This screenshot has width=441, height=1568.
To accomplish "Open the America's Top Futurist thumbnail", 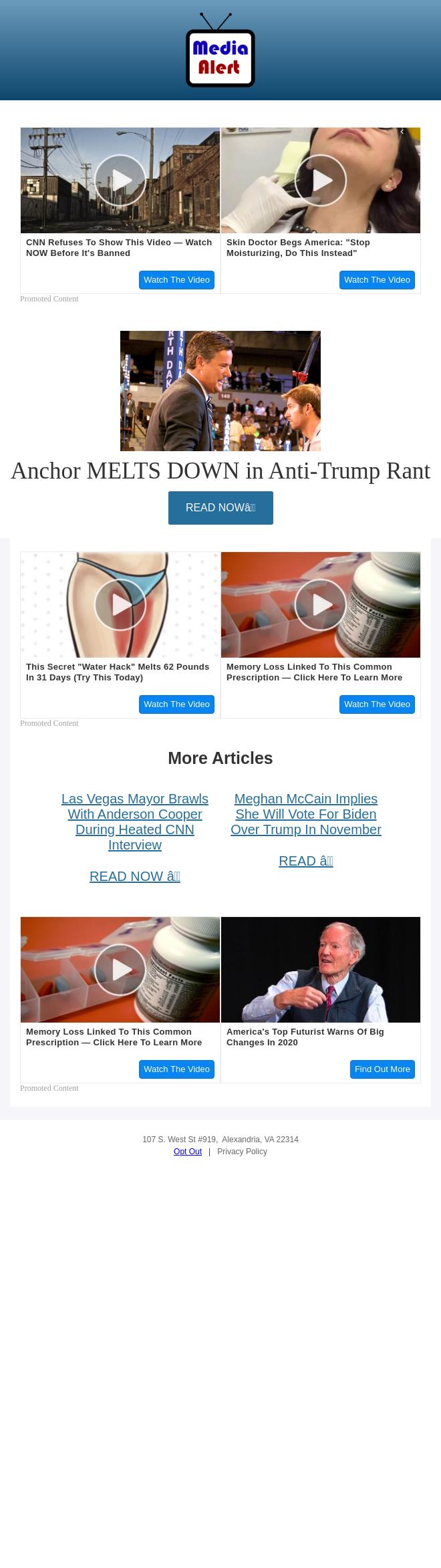I will coord(321,970).
